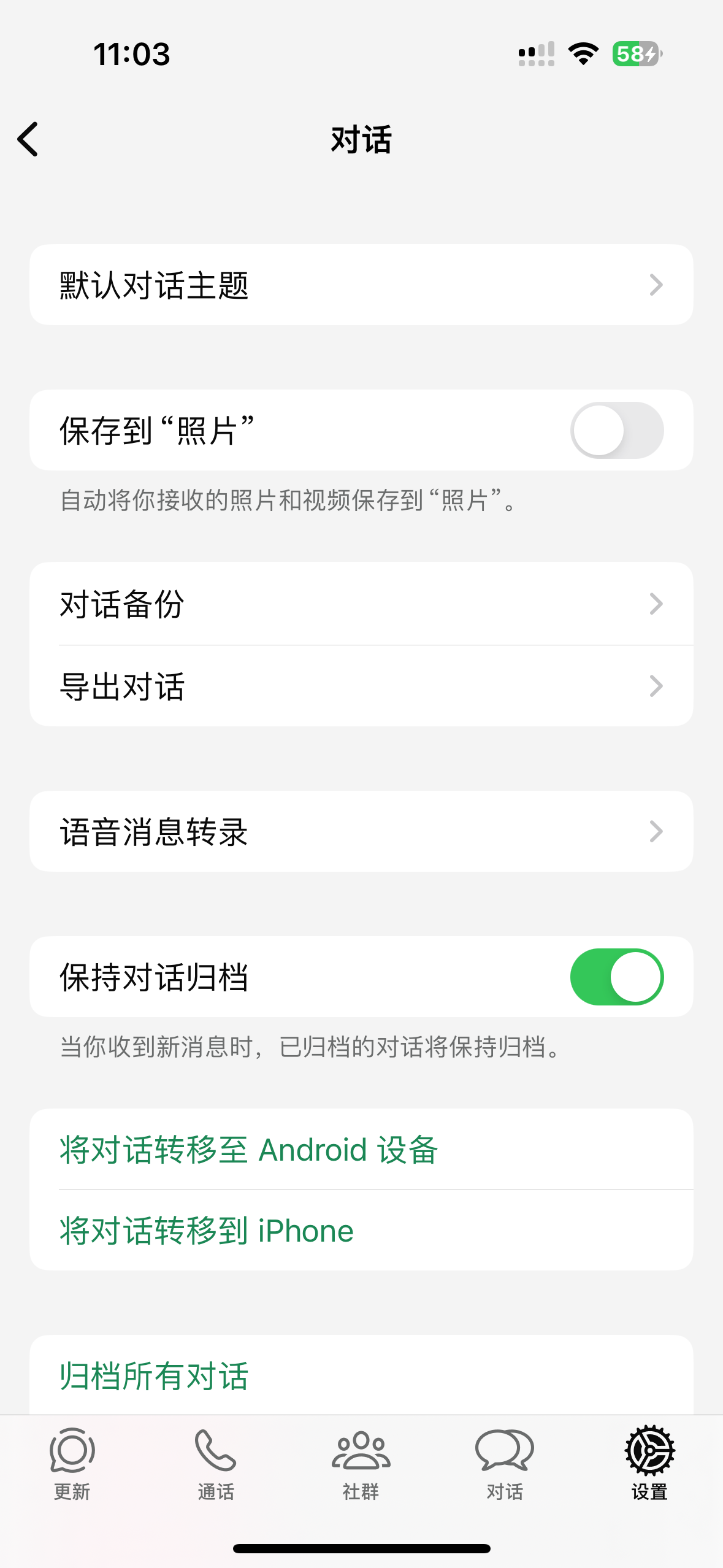Switch to the 通话 tab
The height and width of the screenshot is (1568, 723).
tap(216, 1463)
